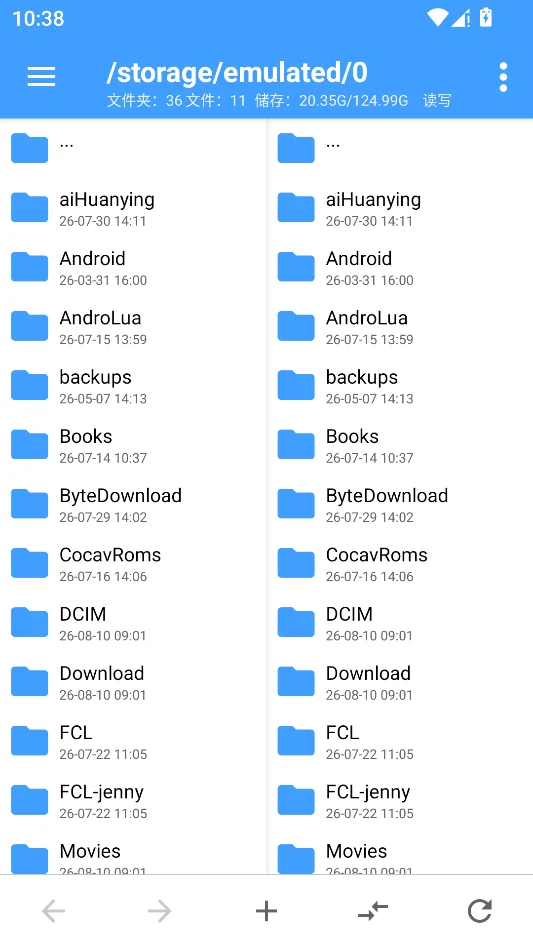Image resolution: width=533 pixels, height=948 pixels.
Task: Open the Download folder in the right pane
Action: (x=400, y=682)
